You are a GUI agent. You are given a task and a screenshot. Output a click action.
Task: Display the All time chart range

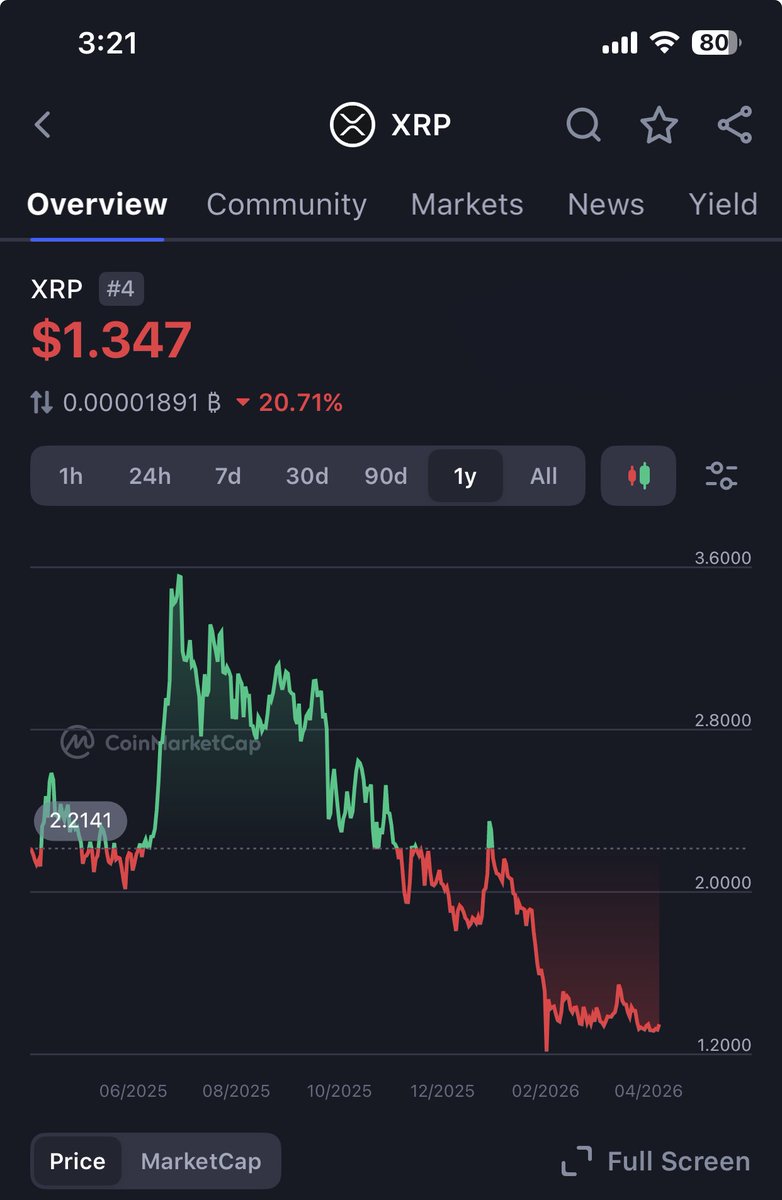coord(544,476)
